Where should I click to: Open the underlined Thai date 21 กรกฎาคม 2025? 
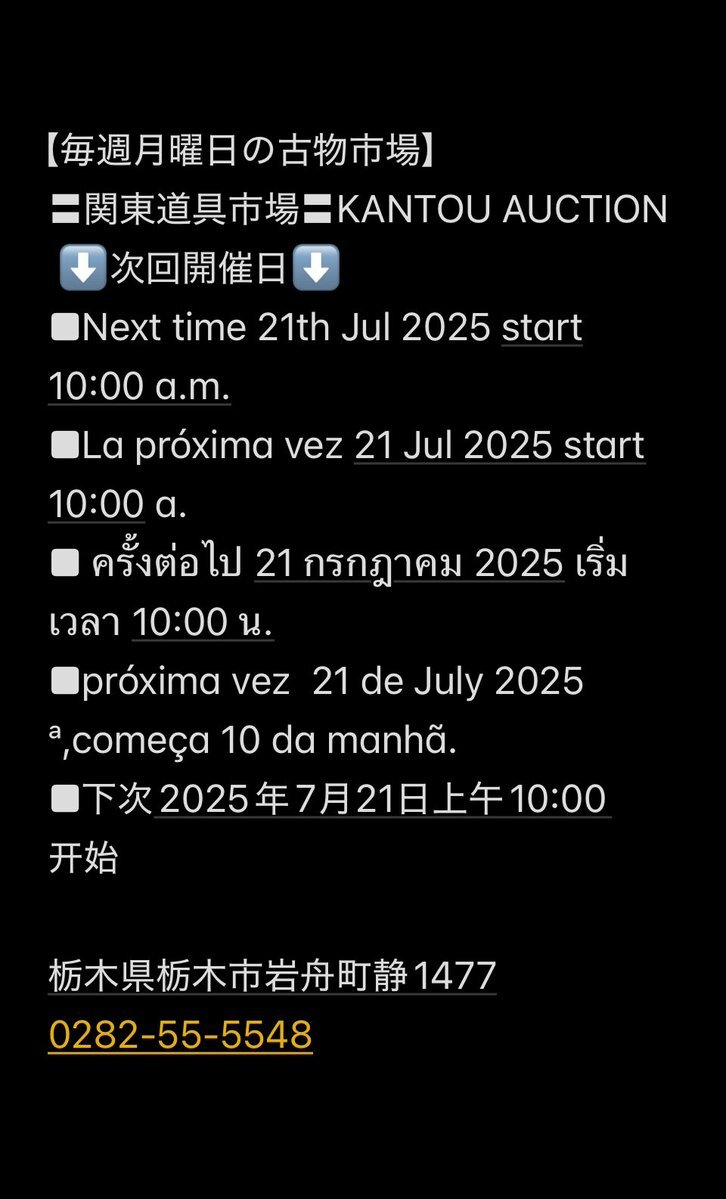point(409,564)
